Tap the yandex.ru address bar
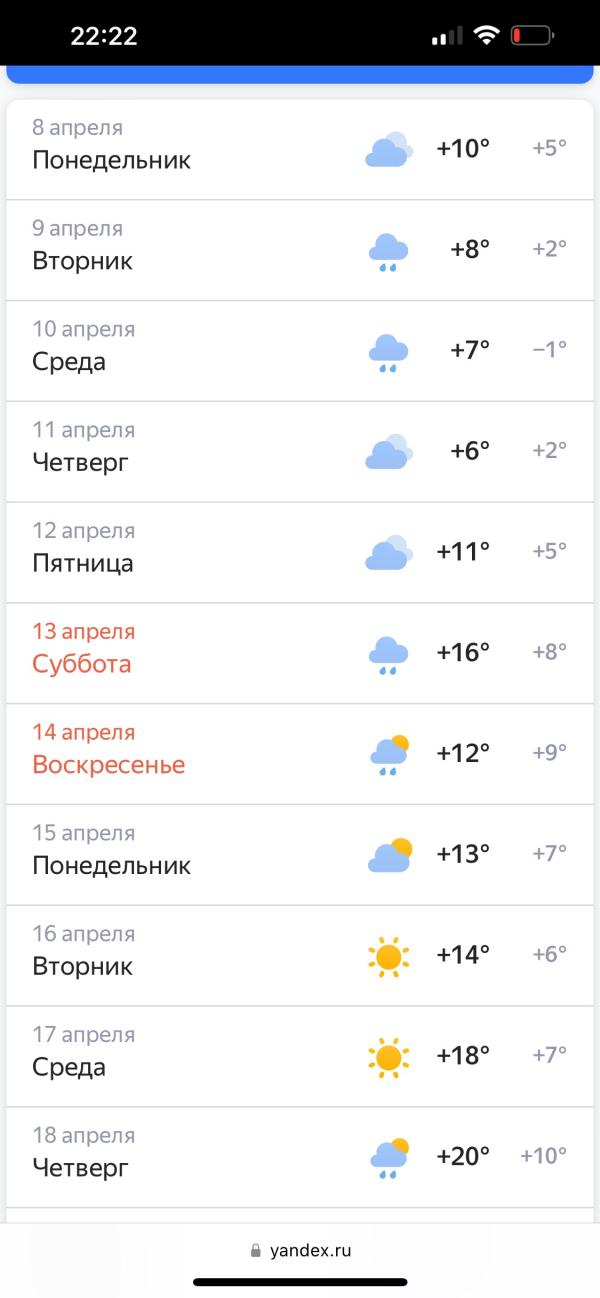 pos(300,1250)
